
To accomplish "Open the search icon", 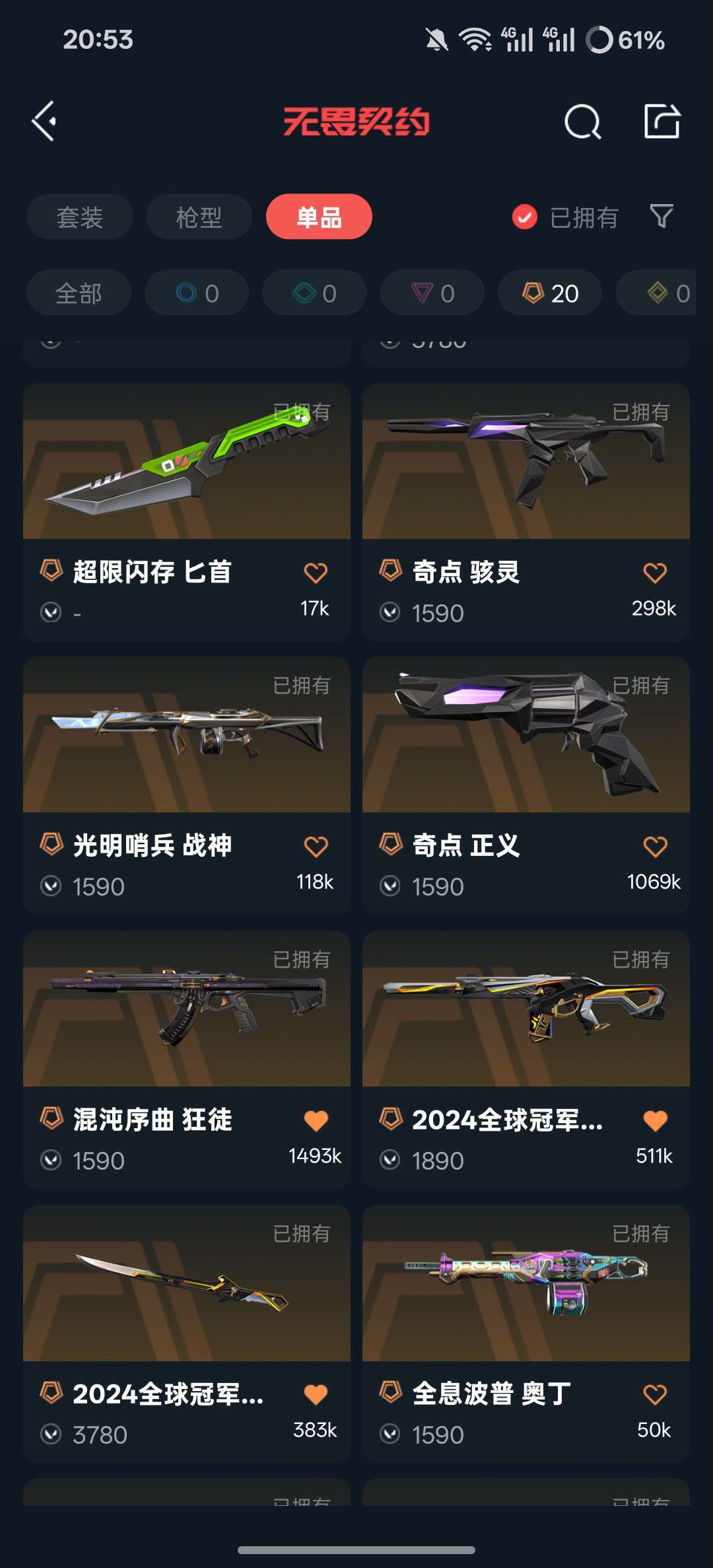I will pyautogui.click(x=582, y=122).
